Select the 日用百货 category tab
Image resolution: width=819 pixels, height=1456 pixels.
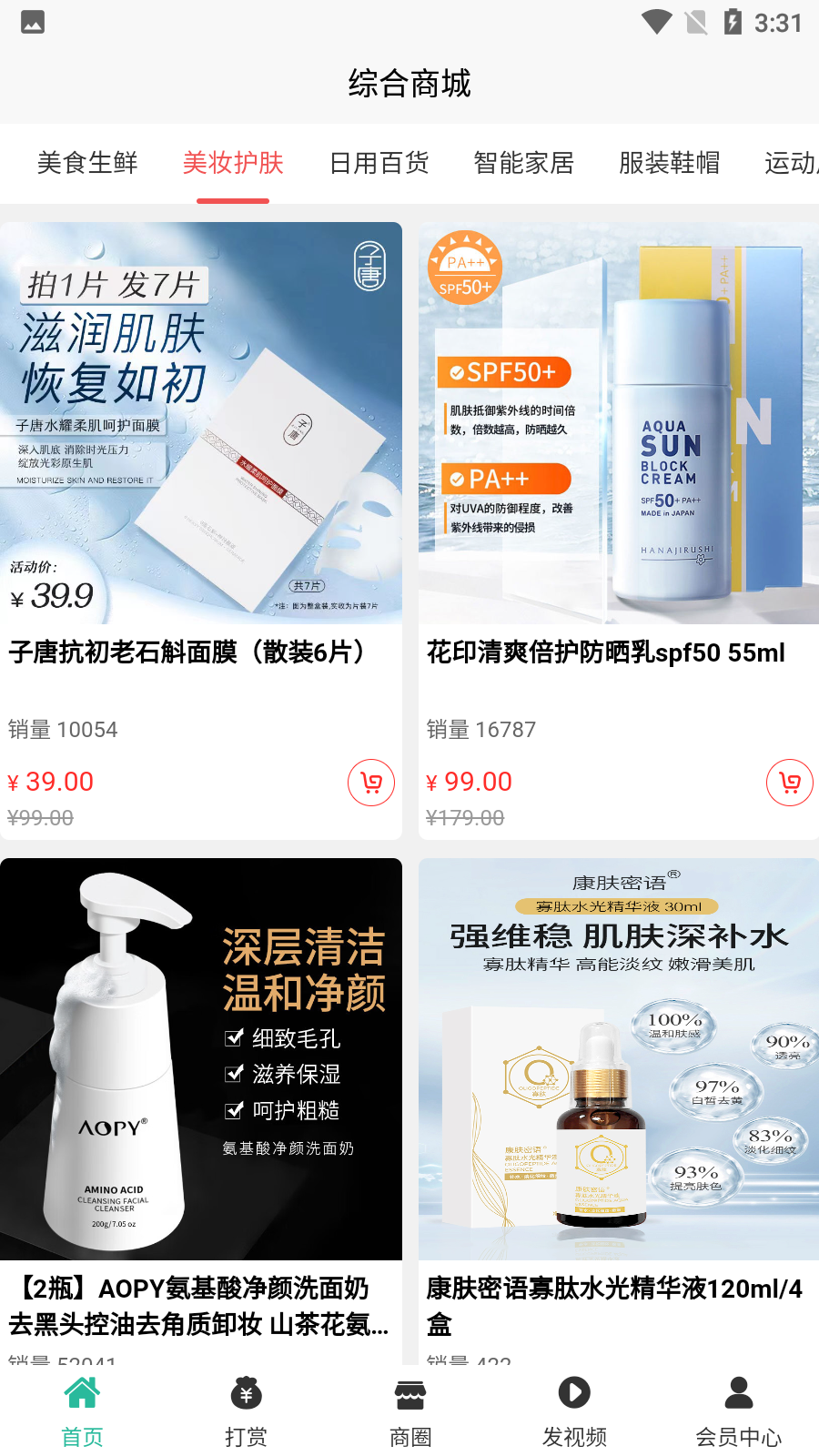coord(379,163)
